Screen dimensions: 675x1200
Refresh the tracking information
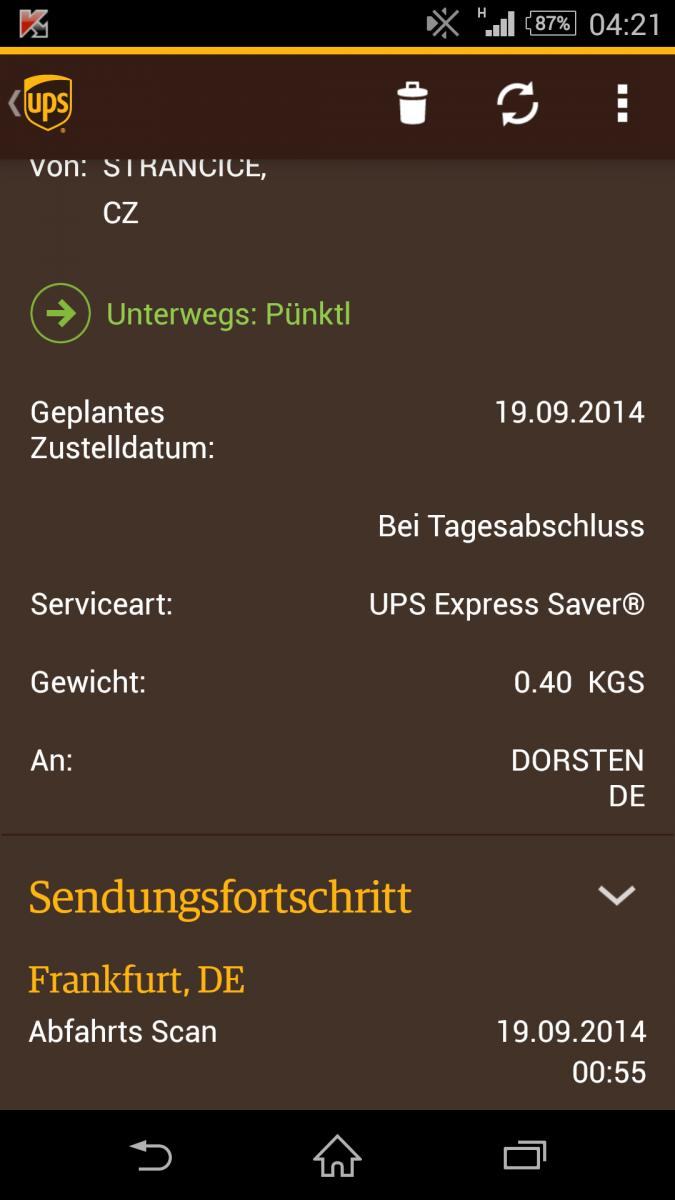[518, 103]
